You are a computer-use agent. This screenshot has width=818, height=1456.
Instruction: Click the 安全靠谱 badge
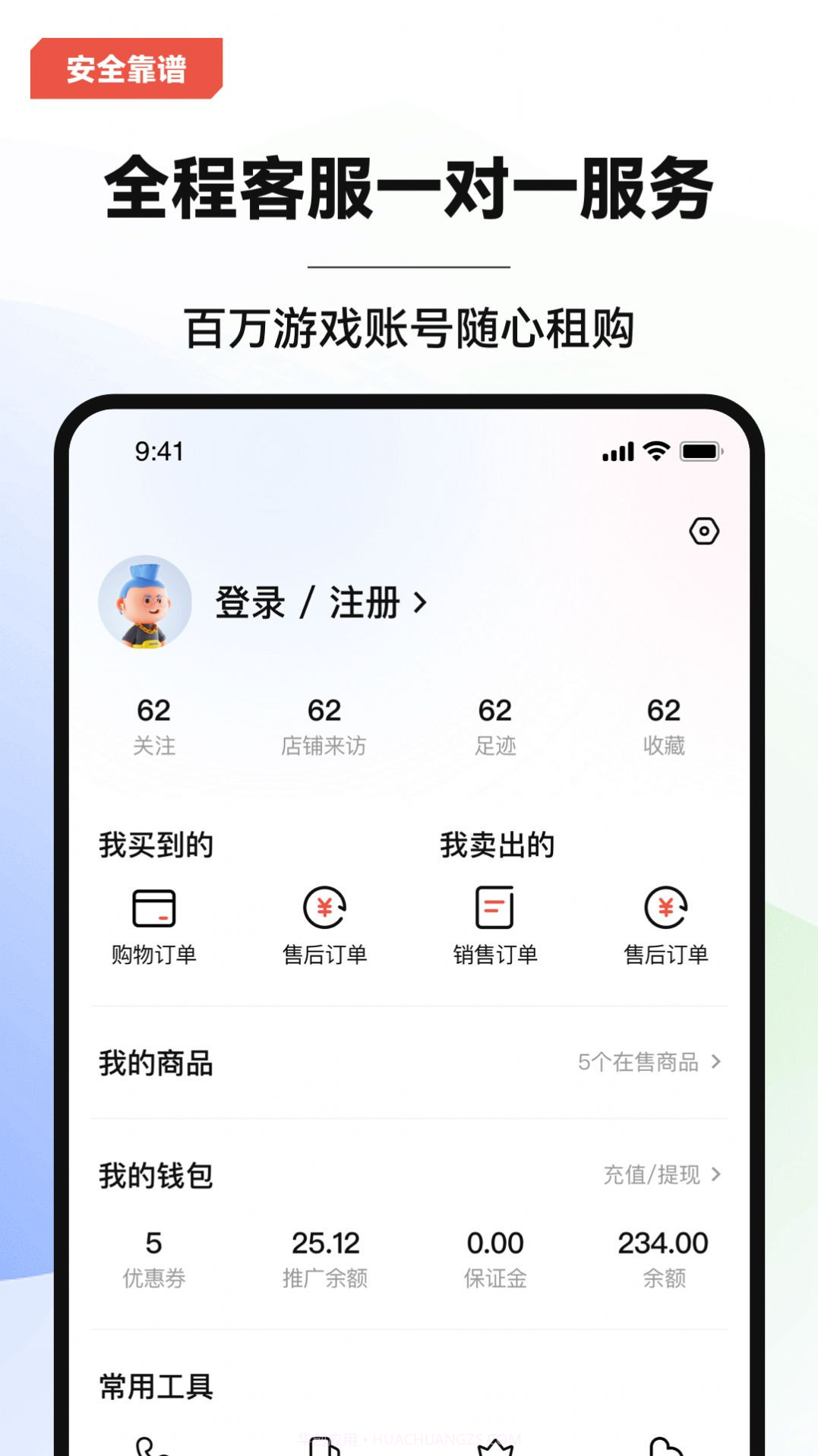[x=124, y=68]
